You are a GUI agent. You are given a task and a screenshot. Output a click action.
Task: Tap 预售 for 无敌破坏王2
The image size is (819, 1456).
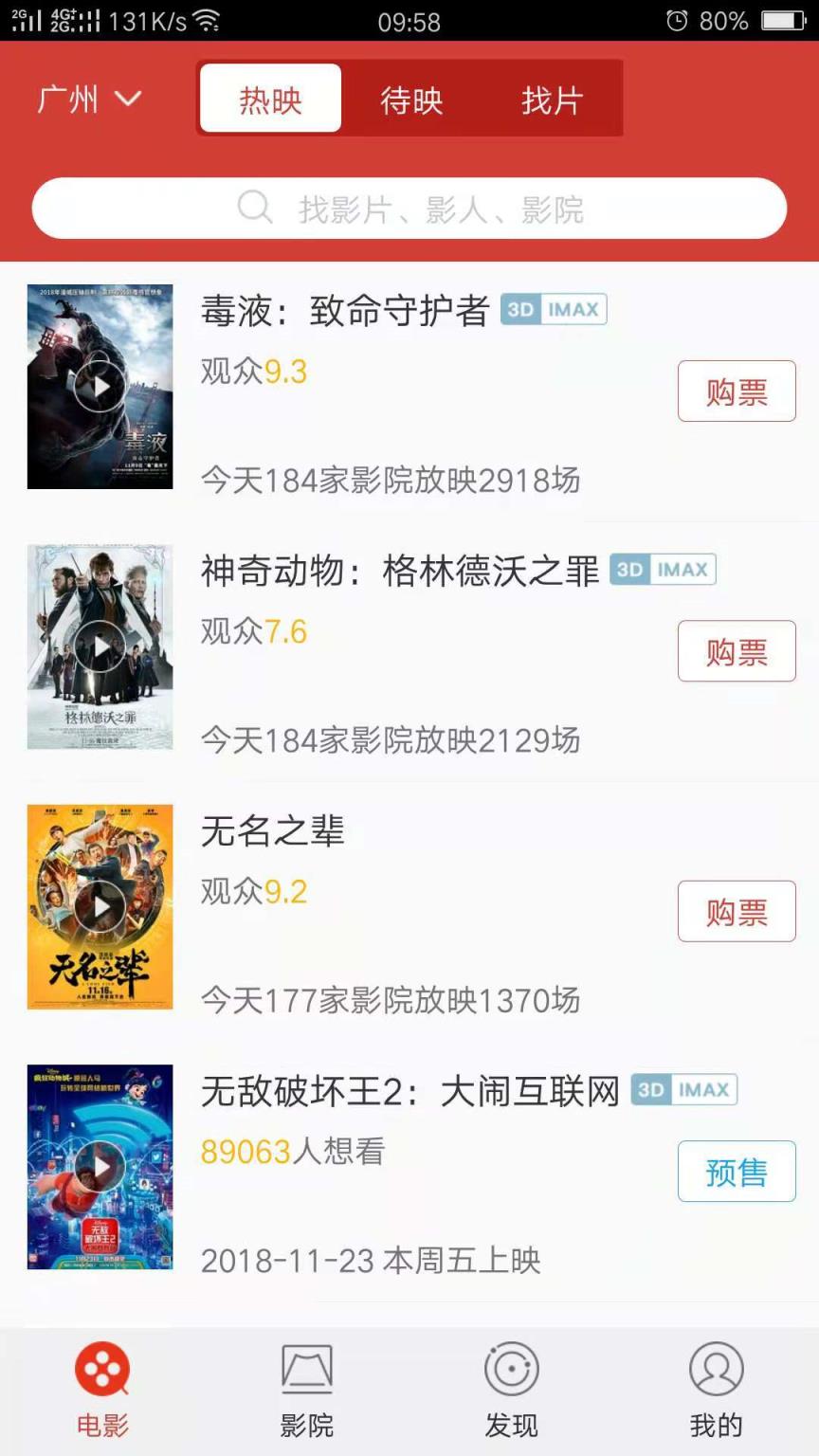(737, 1171)
